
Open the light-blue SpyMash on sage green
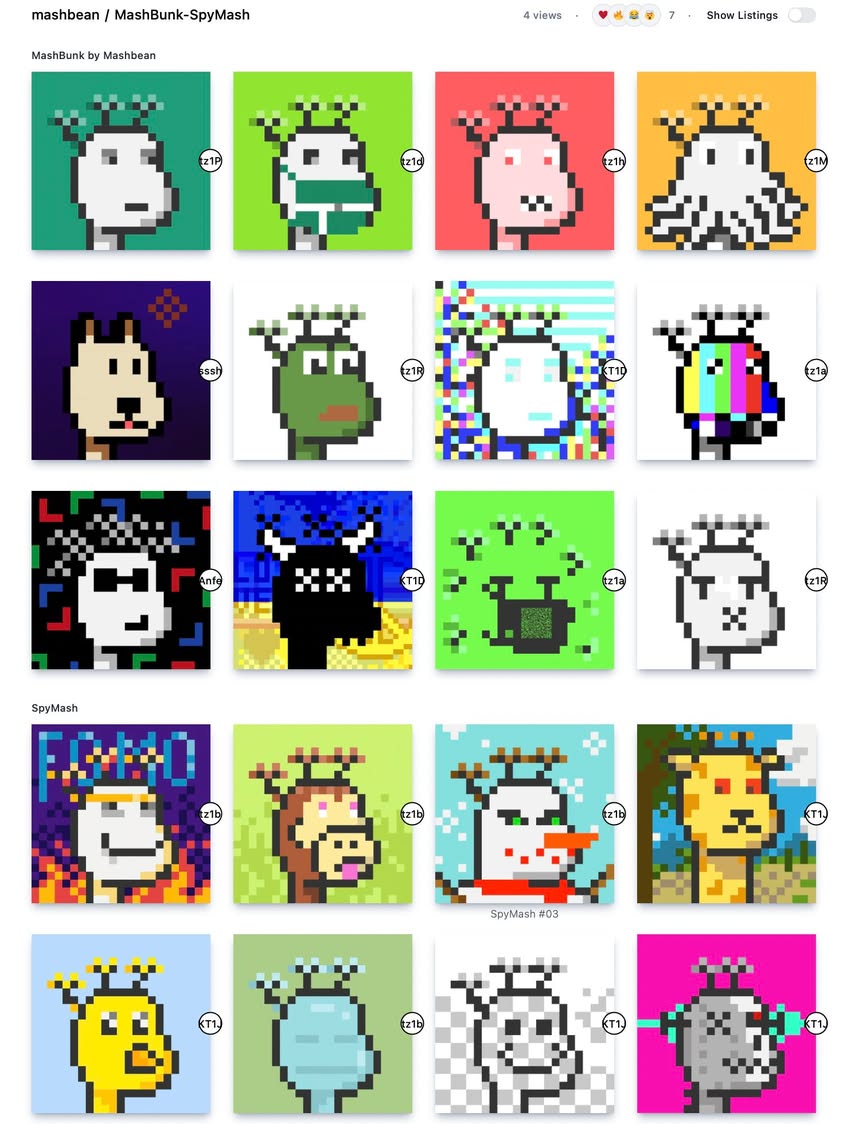[x=322, y=1023]
